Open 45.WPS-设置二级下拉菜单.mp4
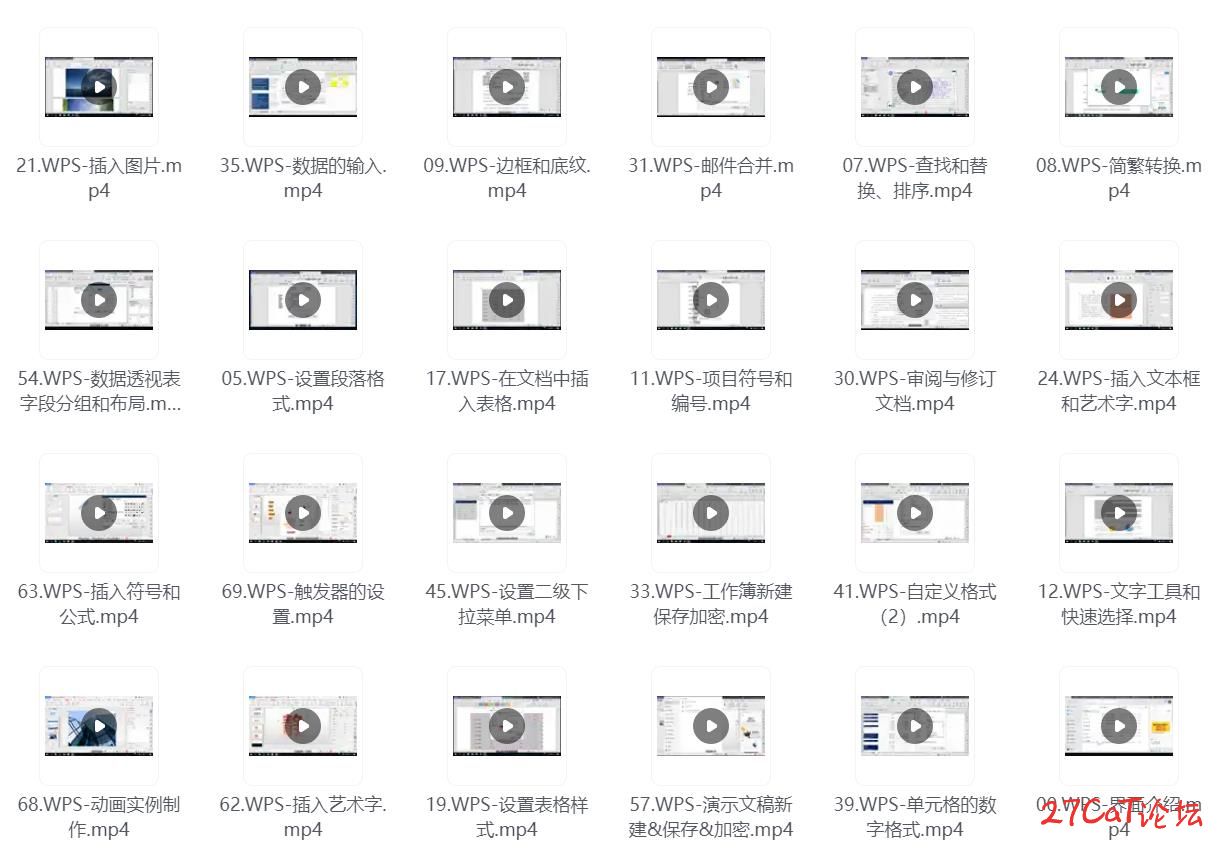Image resolution: width=1218 pixels, height=854 pixels. pos(507,513)
